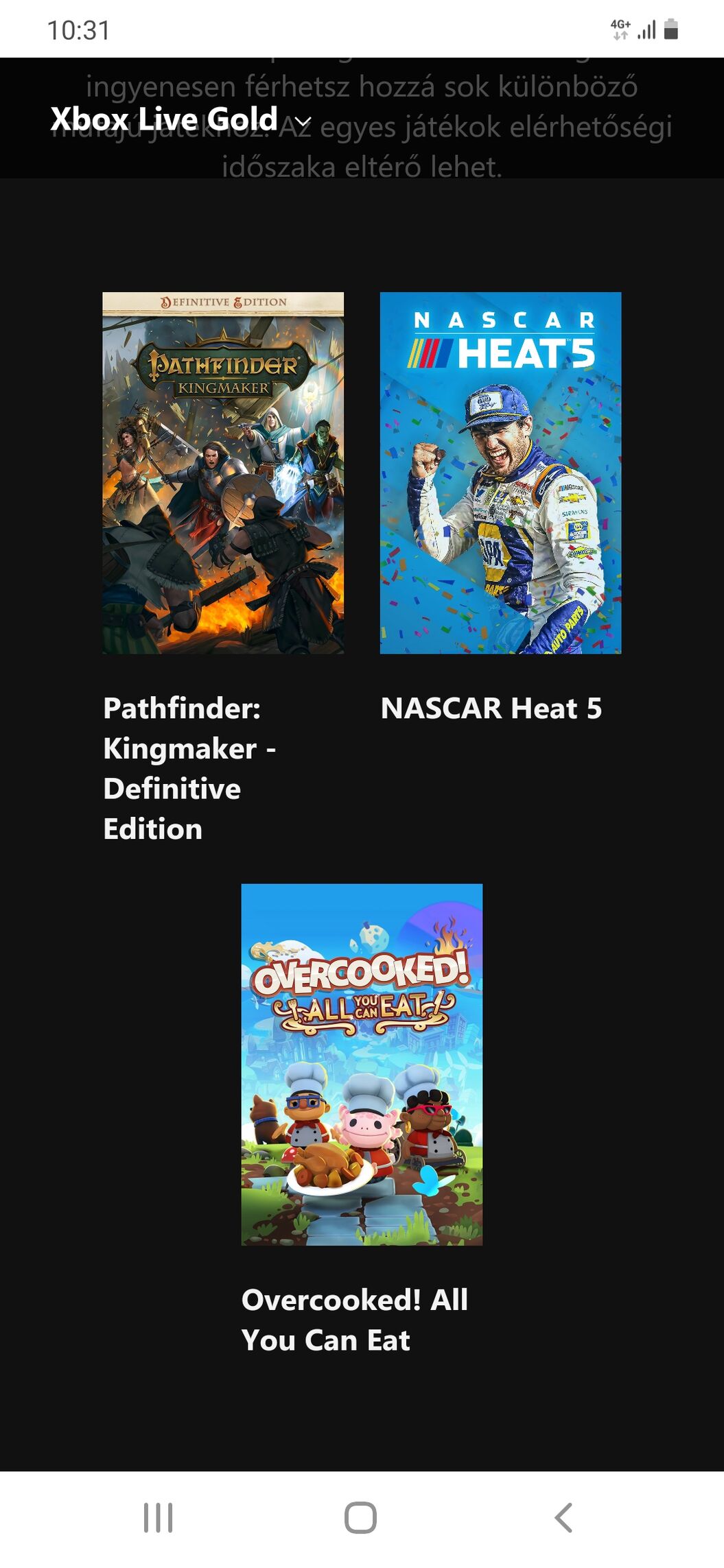Open the NASCAR Heat 5 game tile
Image resolution: width=724 pixels, height=1568 pixels.
(500, 473)
